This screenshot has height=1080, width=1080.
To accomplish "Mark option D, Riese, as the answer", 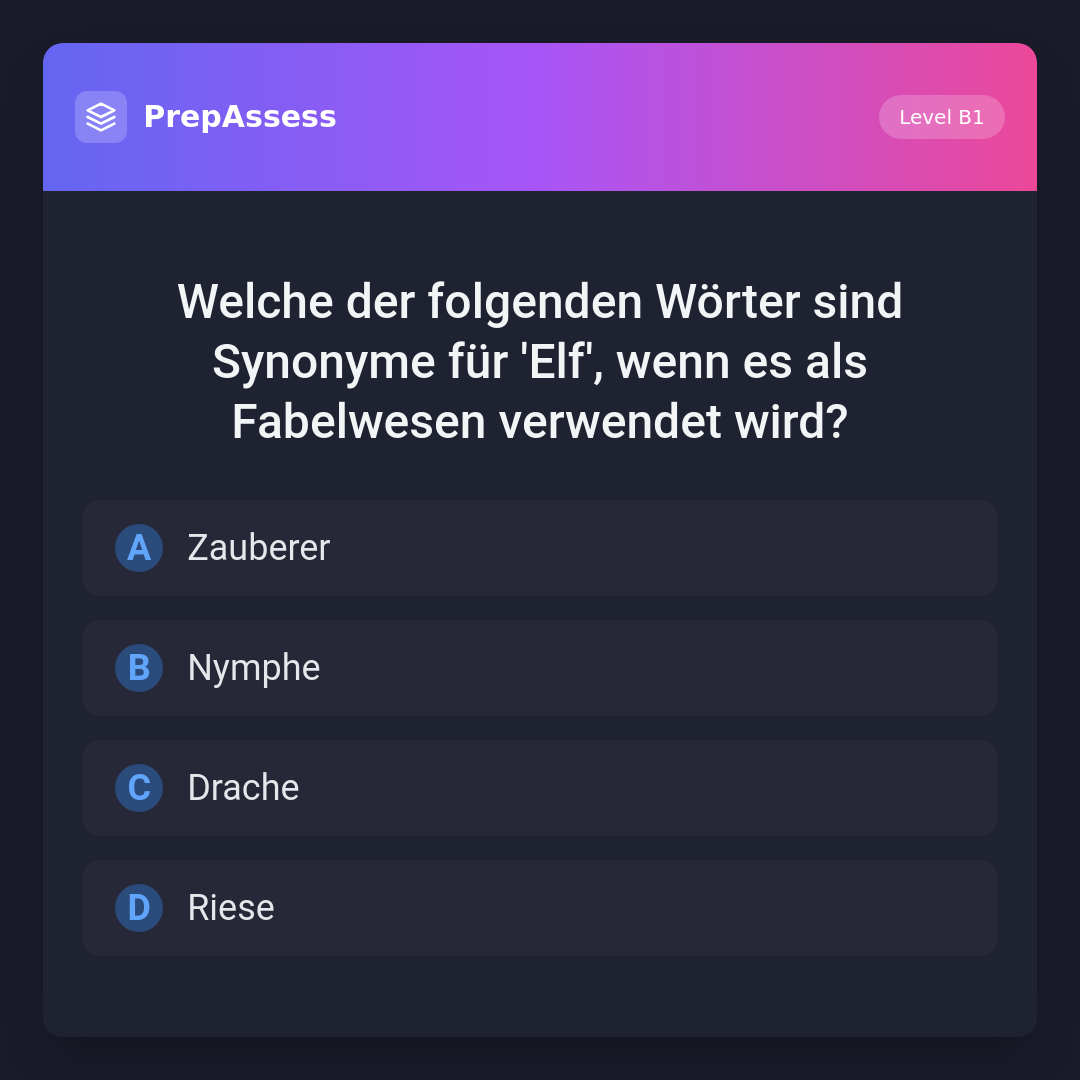I will [x=540, y=908].
